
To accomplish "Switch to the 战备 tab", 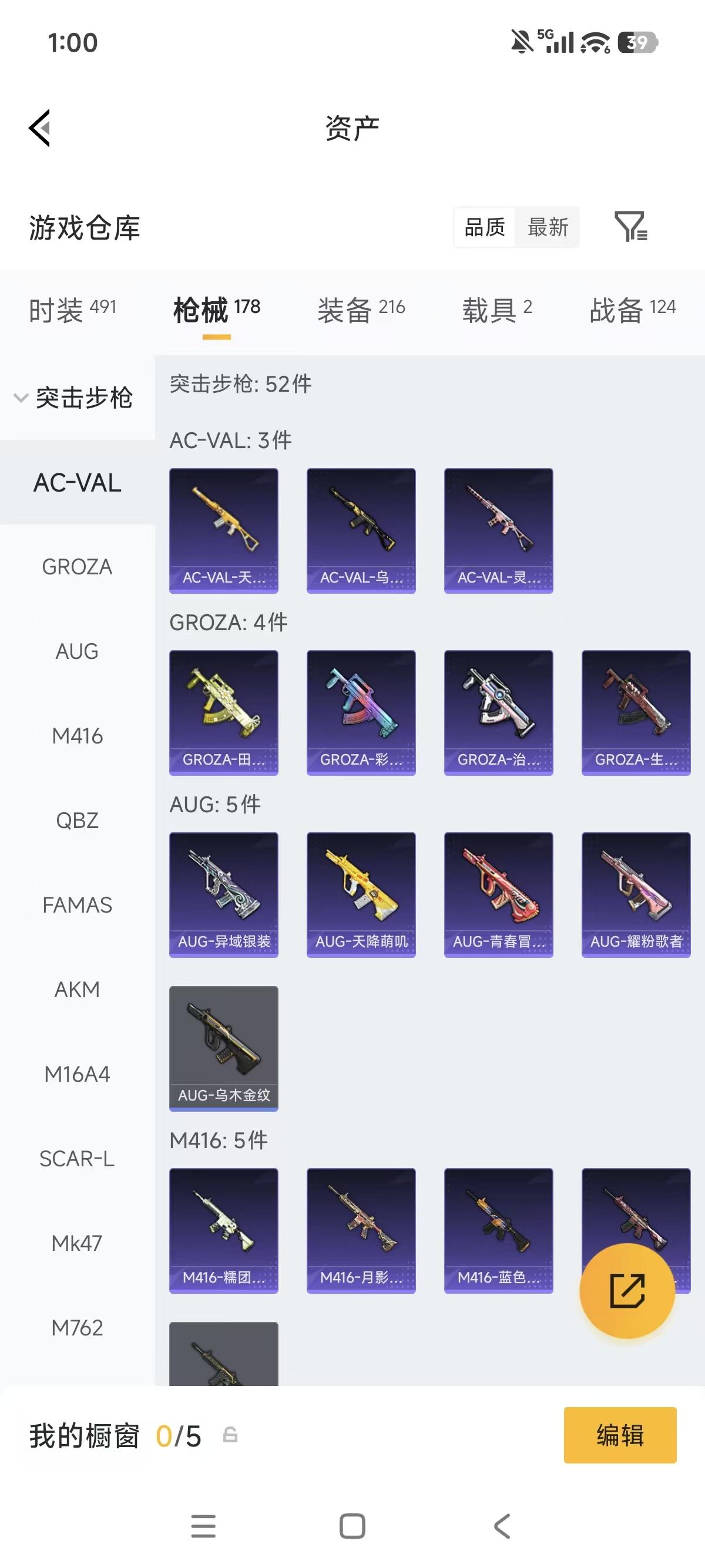I will click(x=632, y=310).
